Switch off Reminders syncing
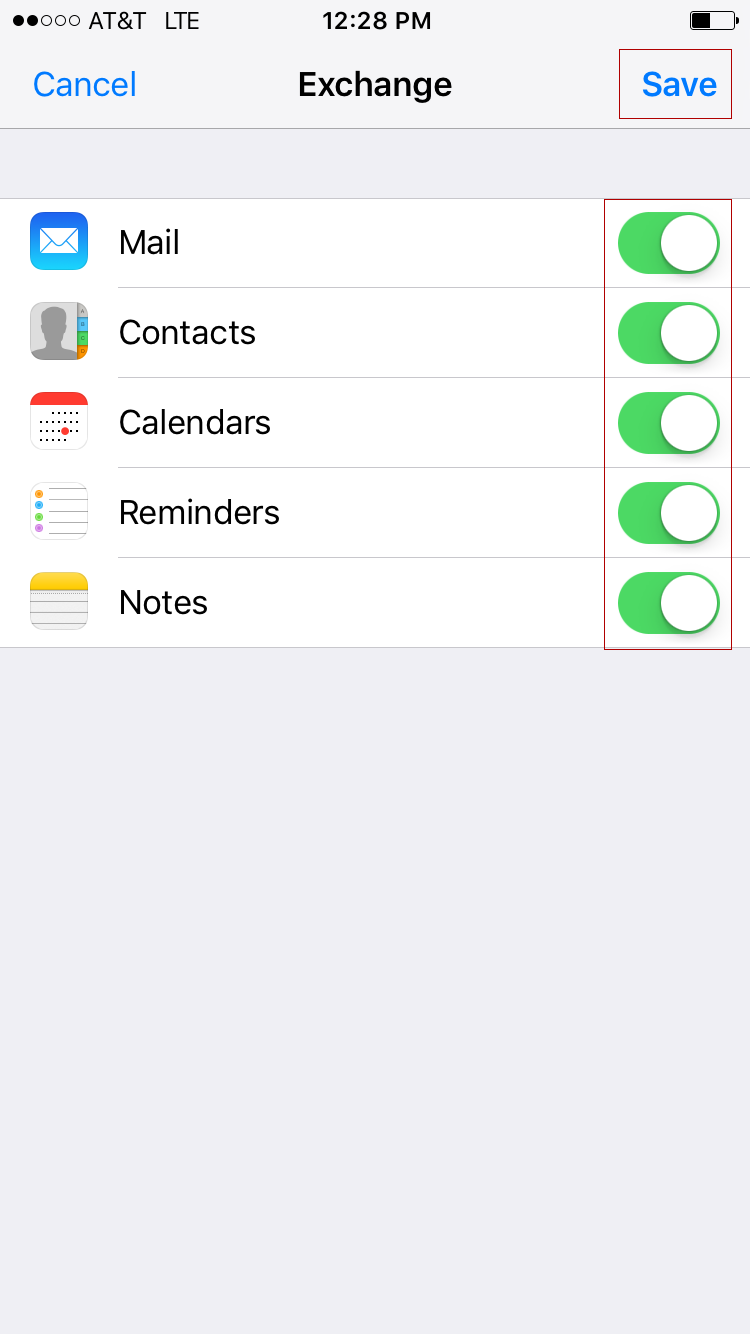Image resolution: width=750 pixels, height=1334 pixels. [x=669, y=513]
